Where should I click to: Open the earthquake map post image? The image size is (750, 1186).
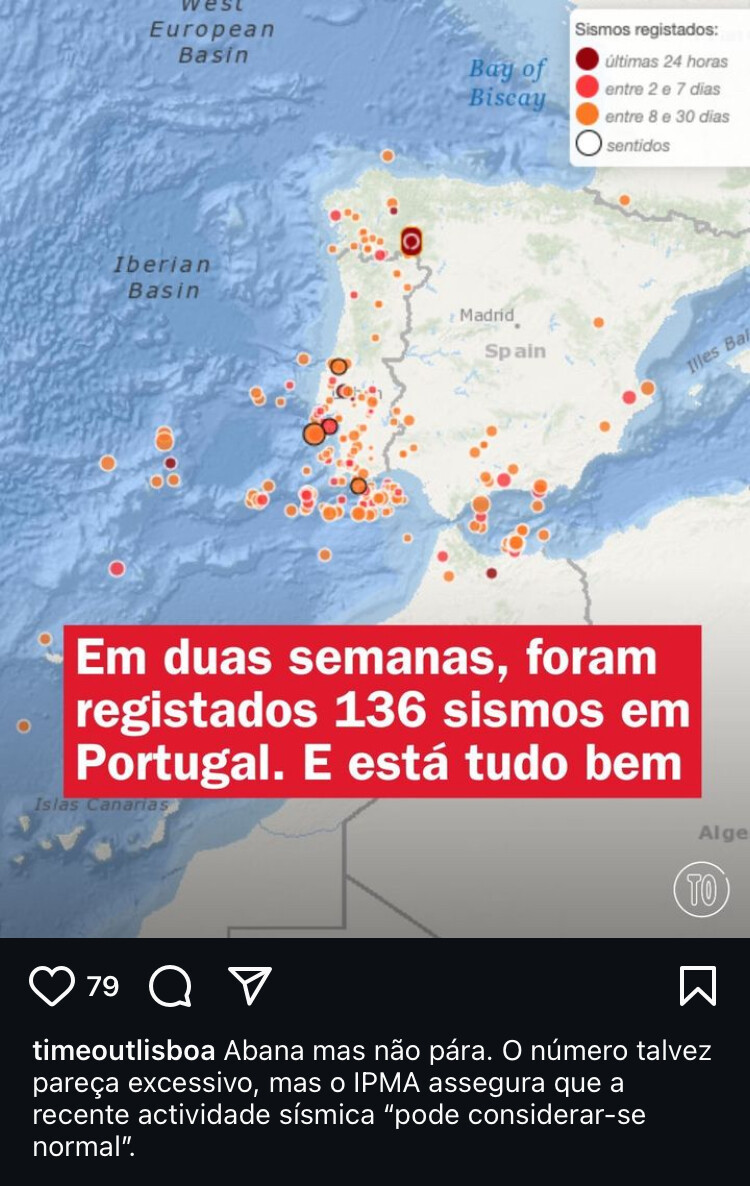[x=375, y=468]
